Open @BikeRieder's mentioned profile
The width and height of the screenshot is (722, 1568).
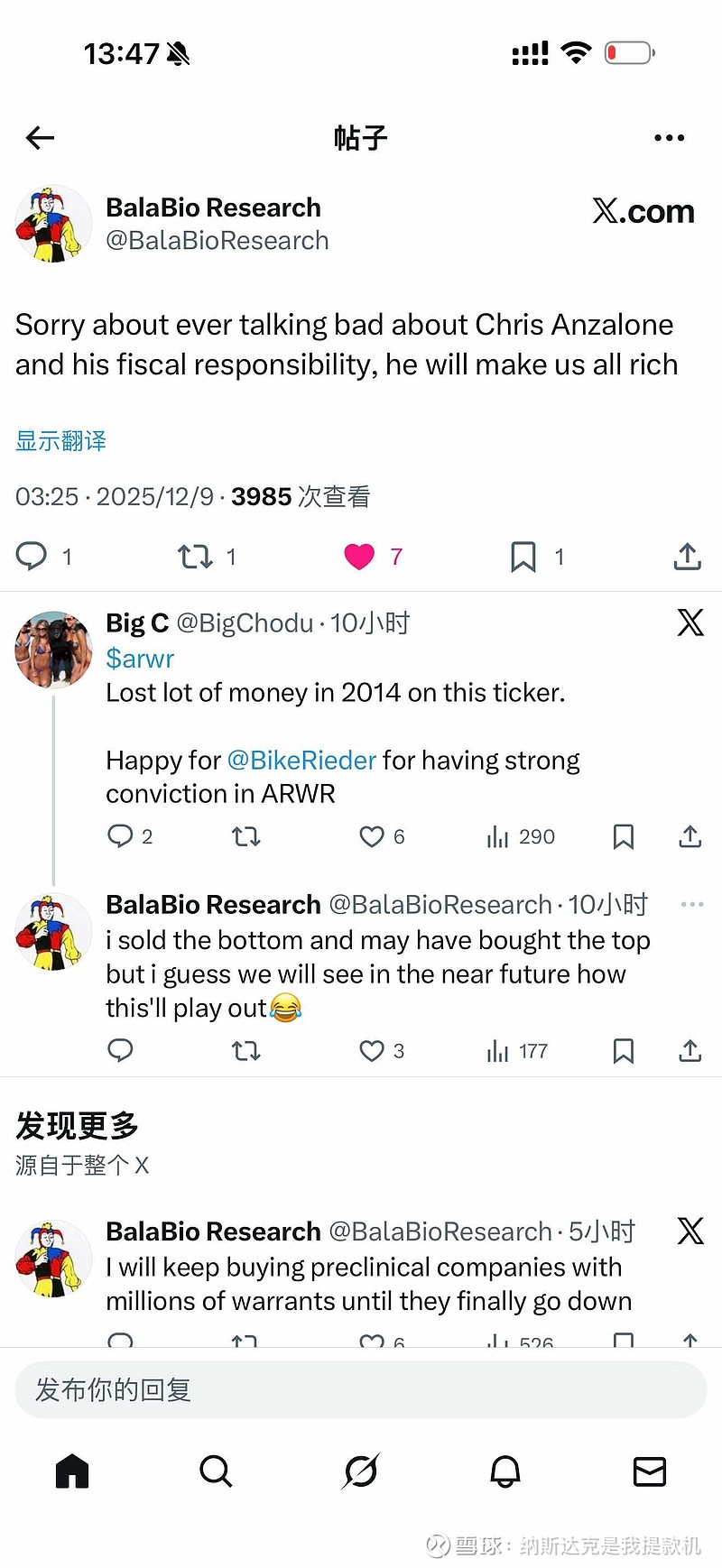[302, 761]
